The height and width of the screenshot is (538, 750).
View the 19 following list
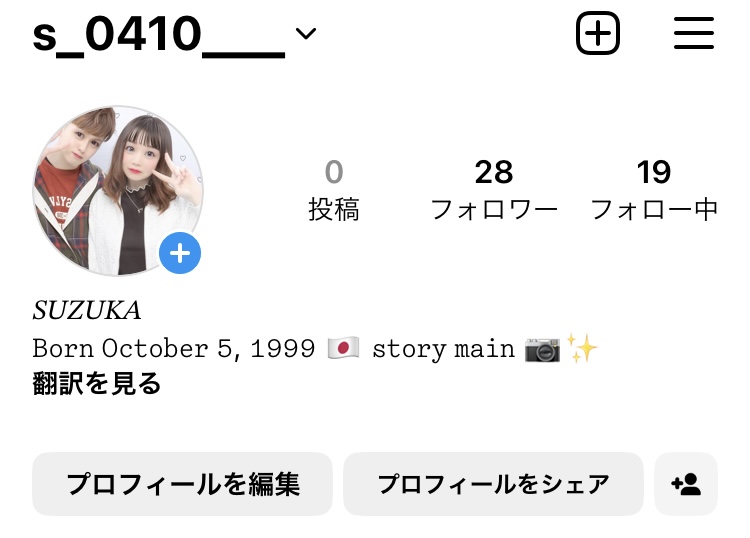tap(654, 190)
